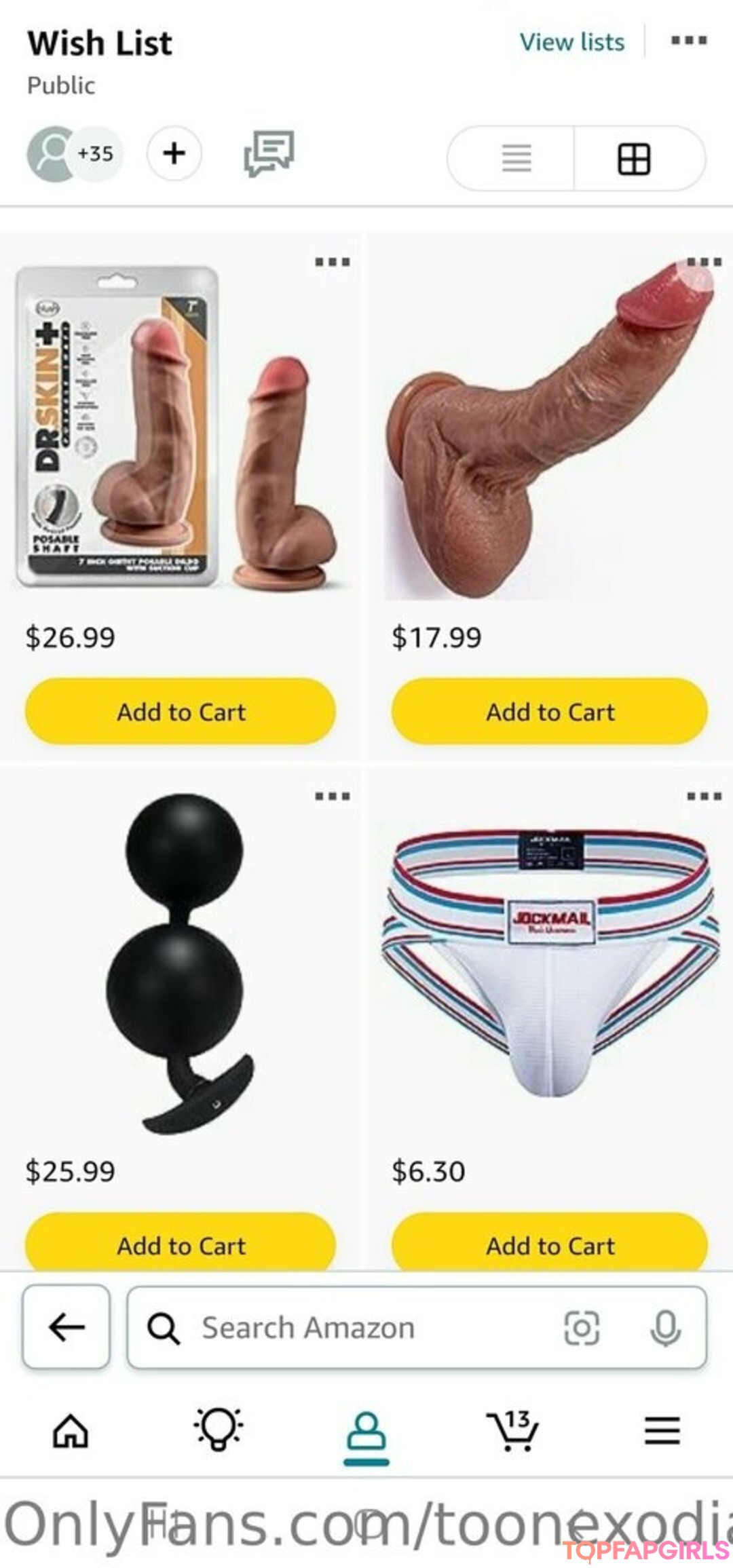
Task: Go back with the arrow button
Action: pyautogui.click(x=67, y=1327)
